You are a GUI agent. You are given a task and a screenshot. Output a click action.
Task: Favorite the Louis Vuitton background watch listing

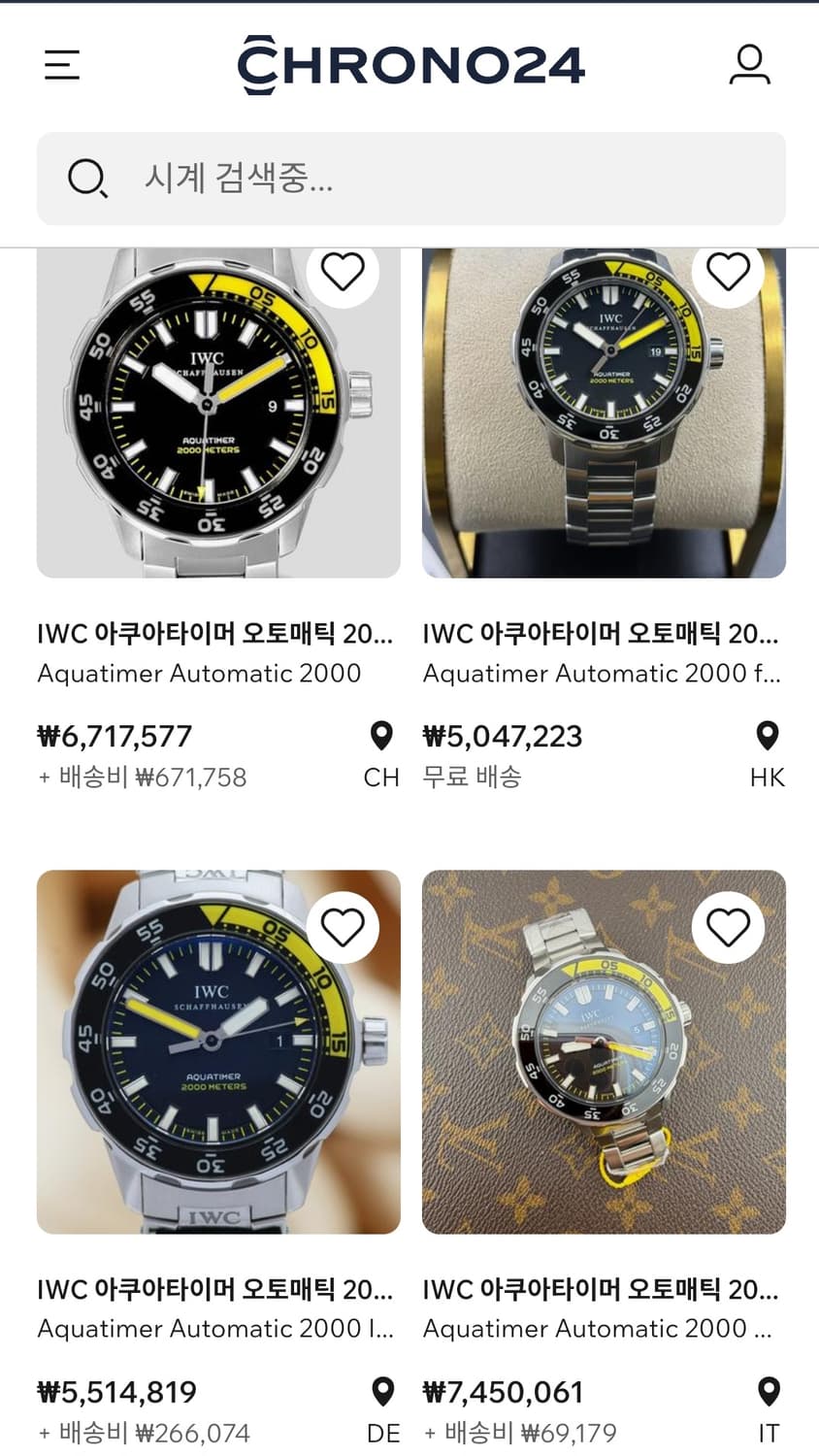point(729,928)
